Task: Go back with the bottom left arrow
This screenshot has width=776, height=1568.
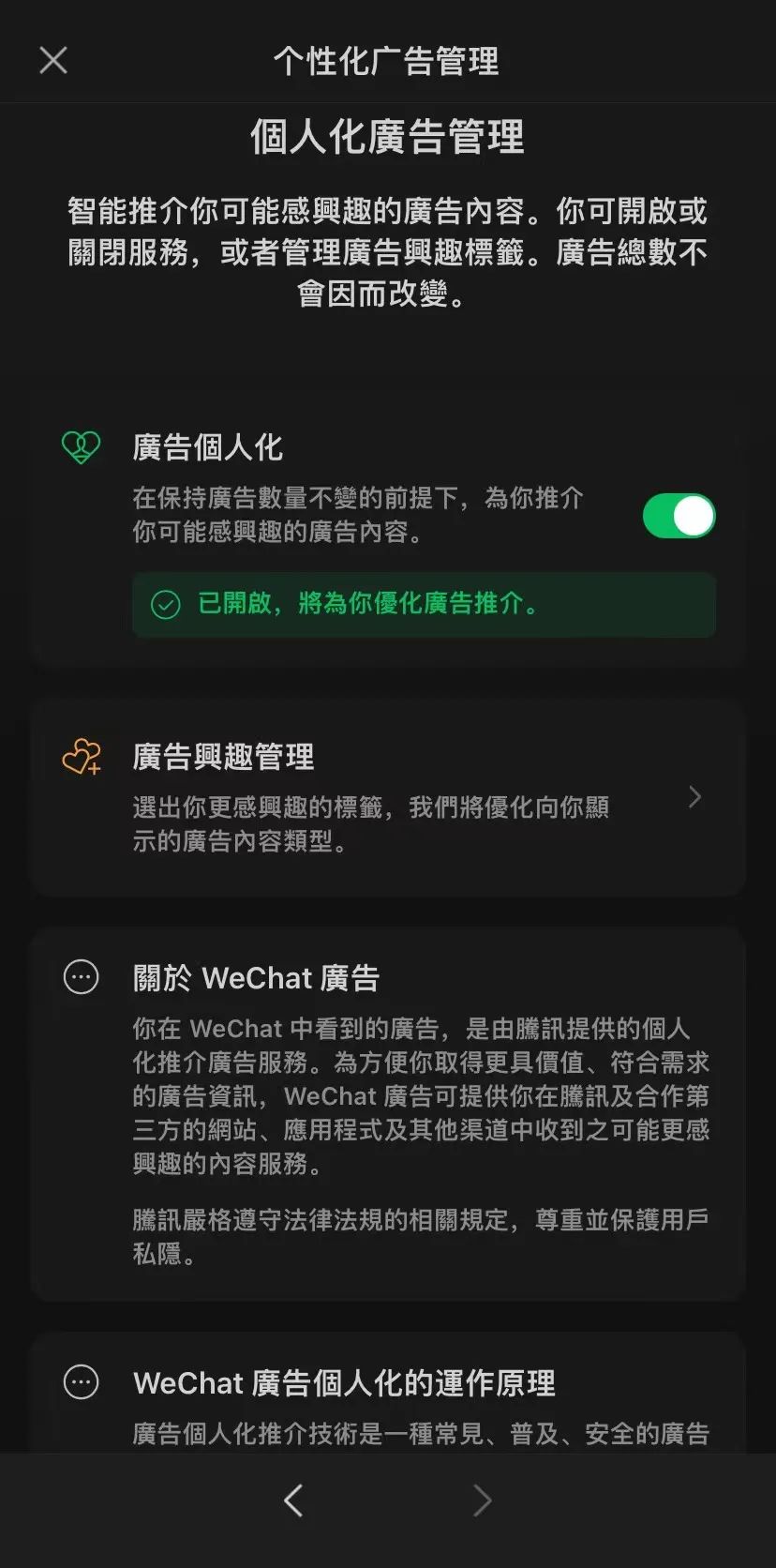Action: point(293,1500)
